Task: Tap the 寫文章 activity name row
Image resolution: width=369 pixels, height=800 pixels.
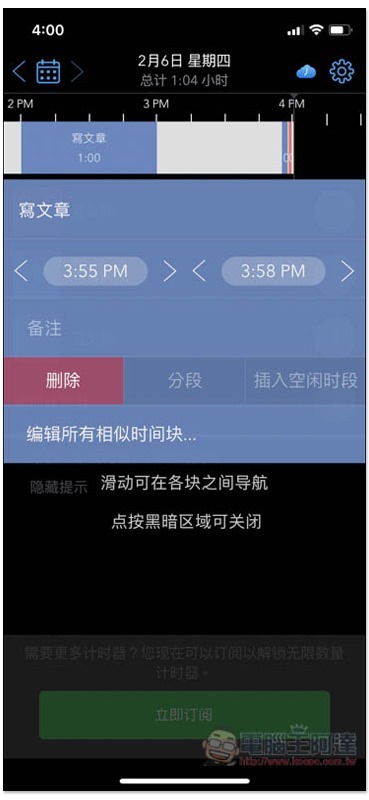Action: 184,210
